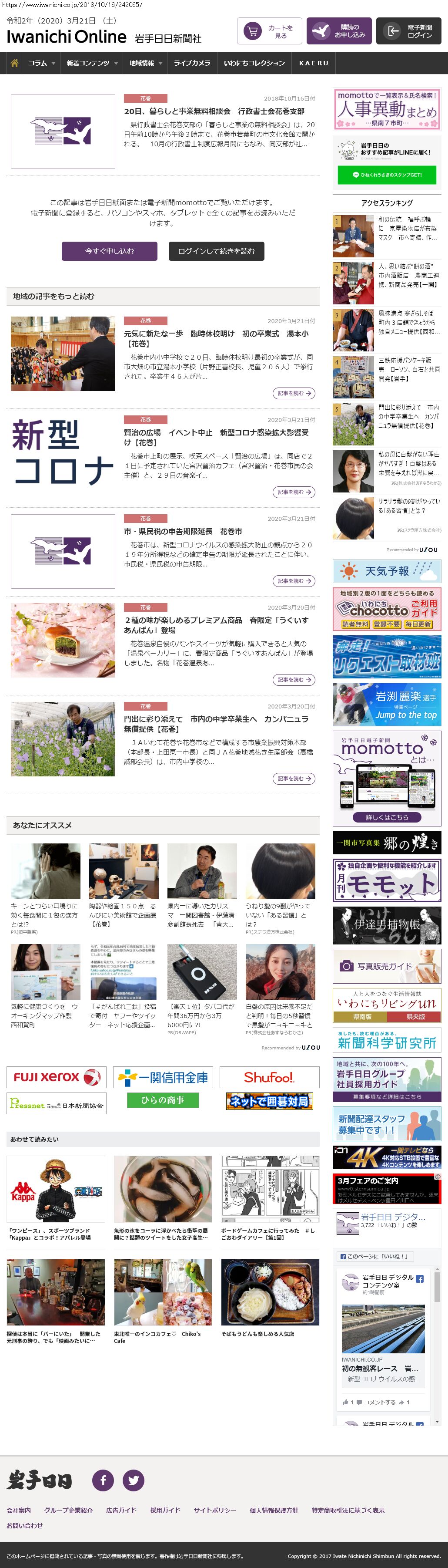Open the 天気予報 weather banner
The image size is (448, 1568).
pyautogui.click(x=387, y=571)
